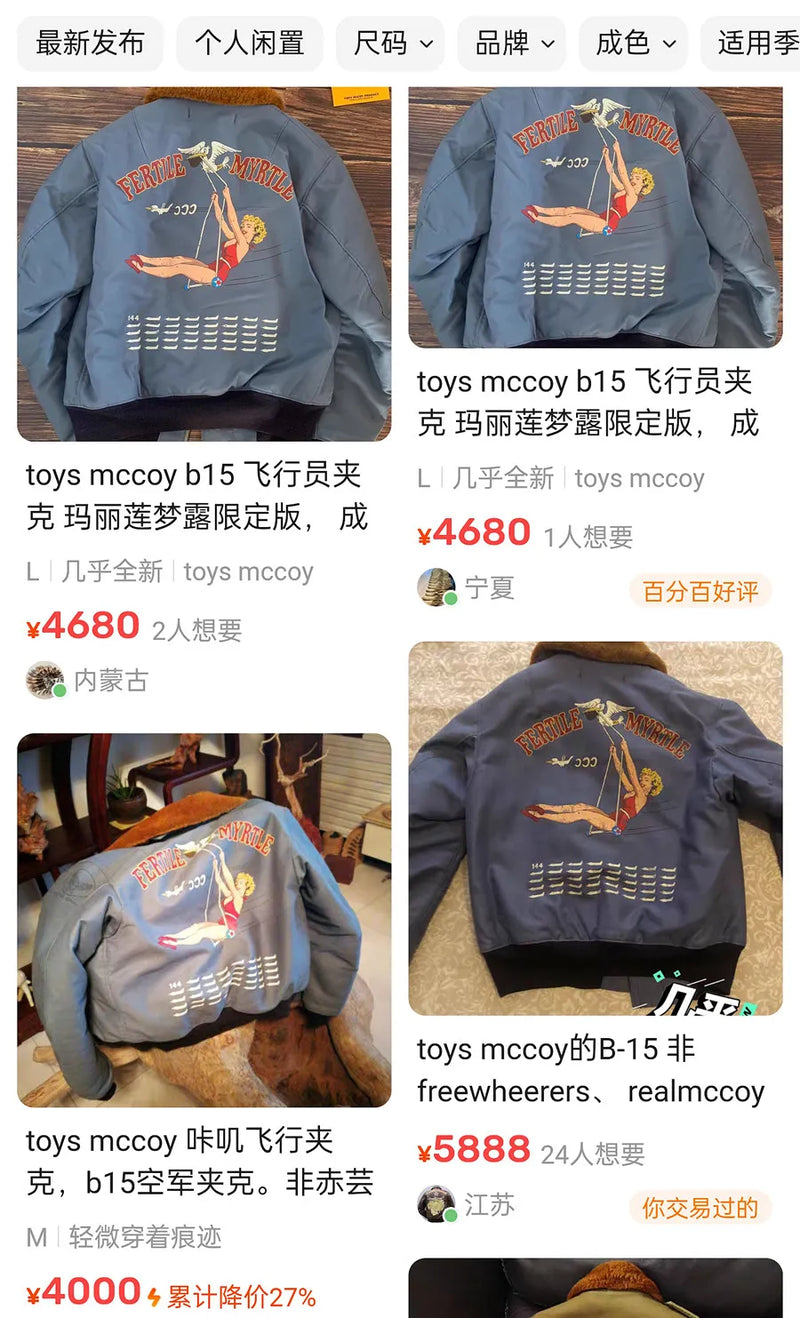Expand the 尺码 size dropdown
The height and width of the screenshot is (1318, 800).
394,43
